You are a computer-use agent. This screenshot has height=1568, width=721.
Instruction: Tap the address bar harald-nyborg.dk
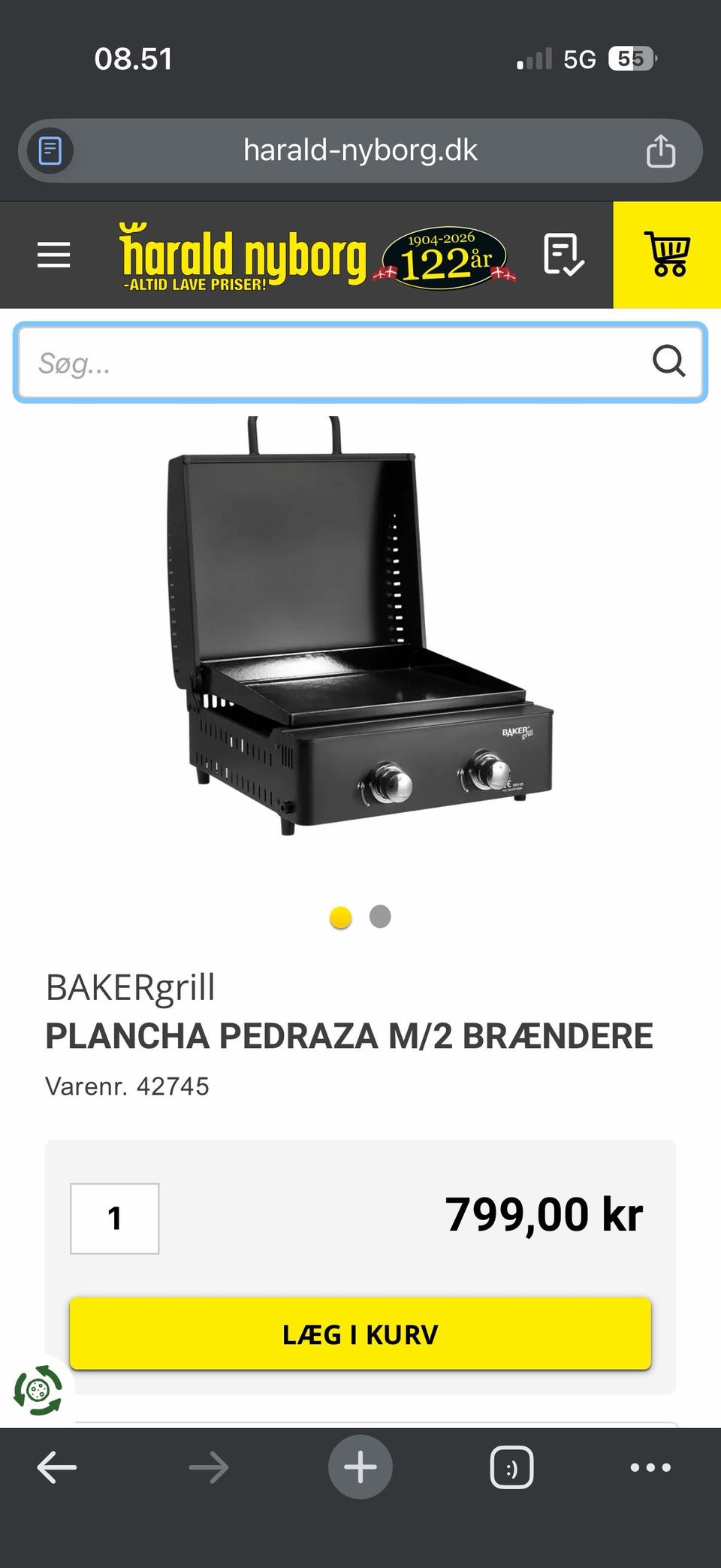(360, 150)
